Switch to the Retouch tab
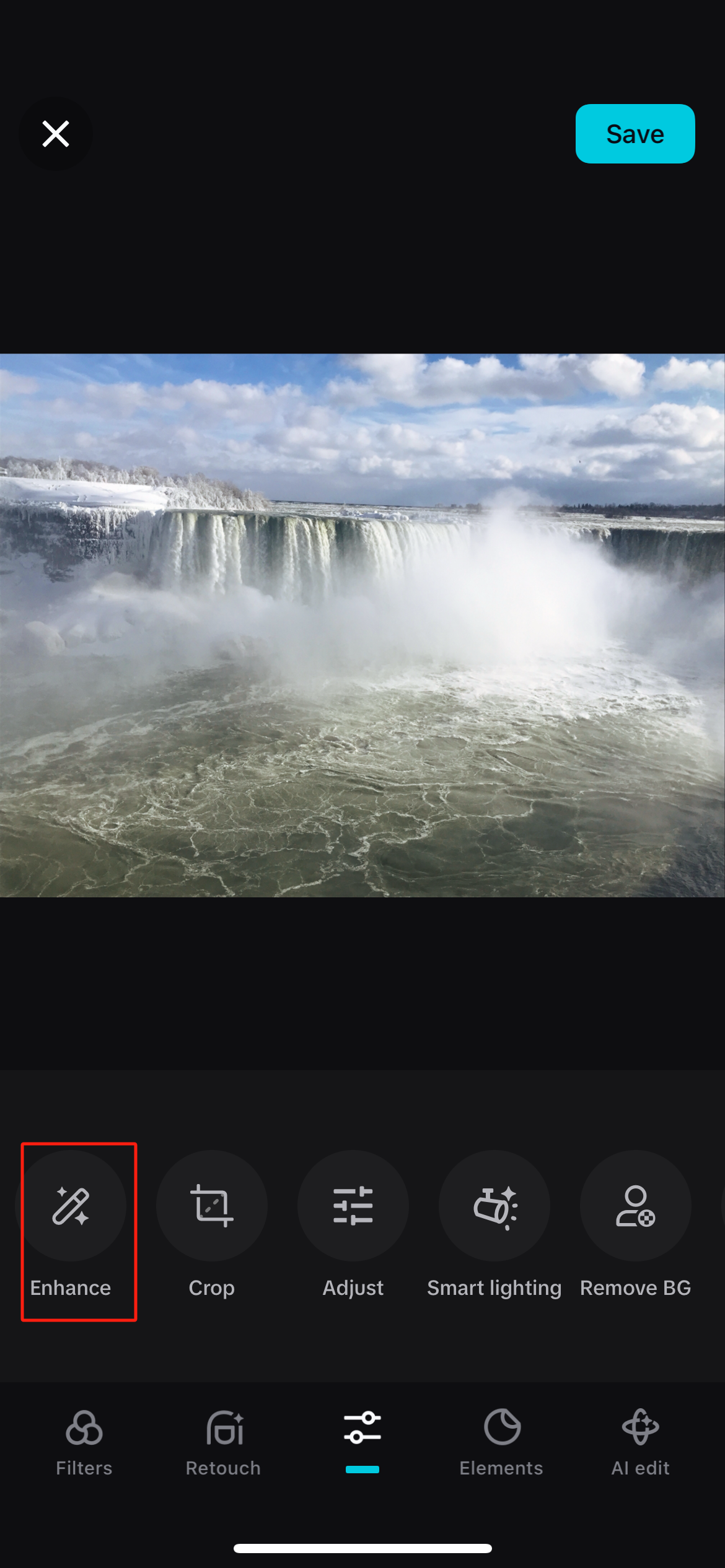 click(x=224, y=1443)
